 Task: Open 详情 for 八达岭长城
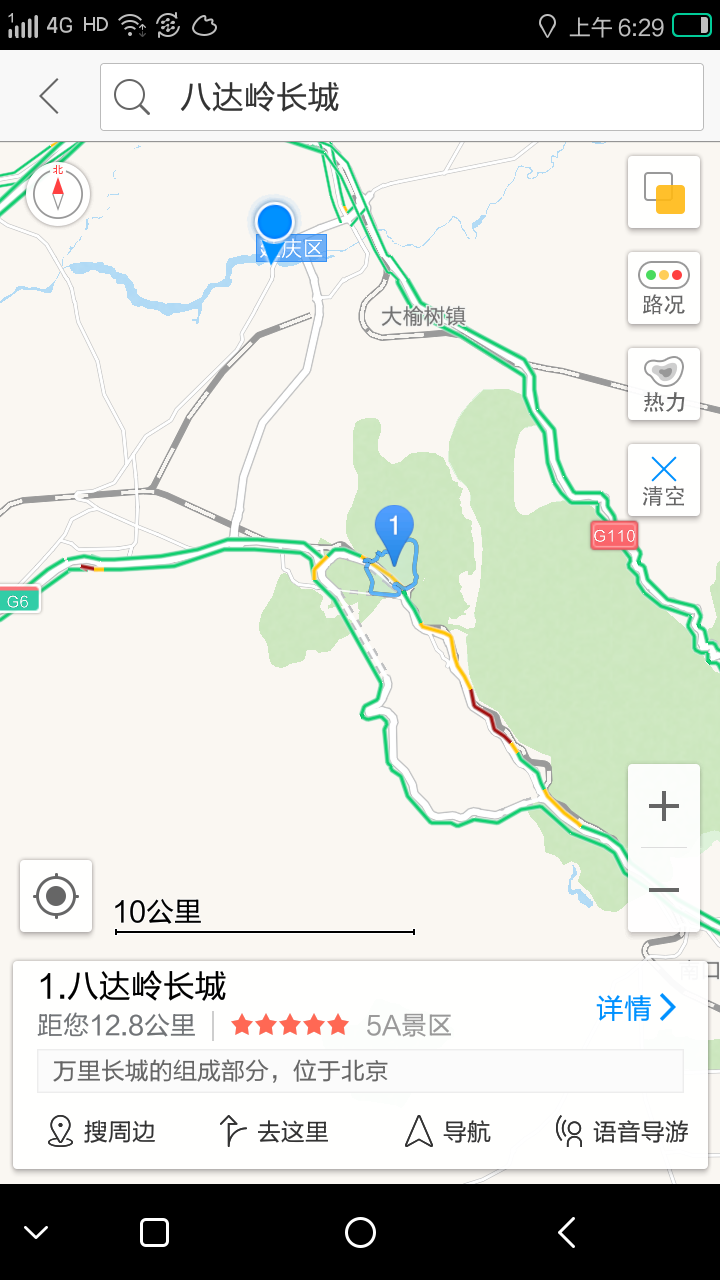637,1008
